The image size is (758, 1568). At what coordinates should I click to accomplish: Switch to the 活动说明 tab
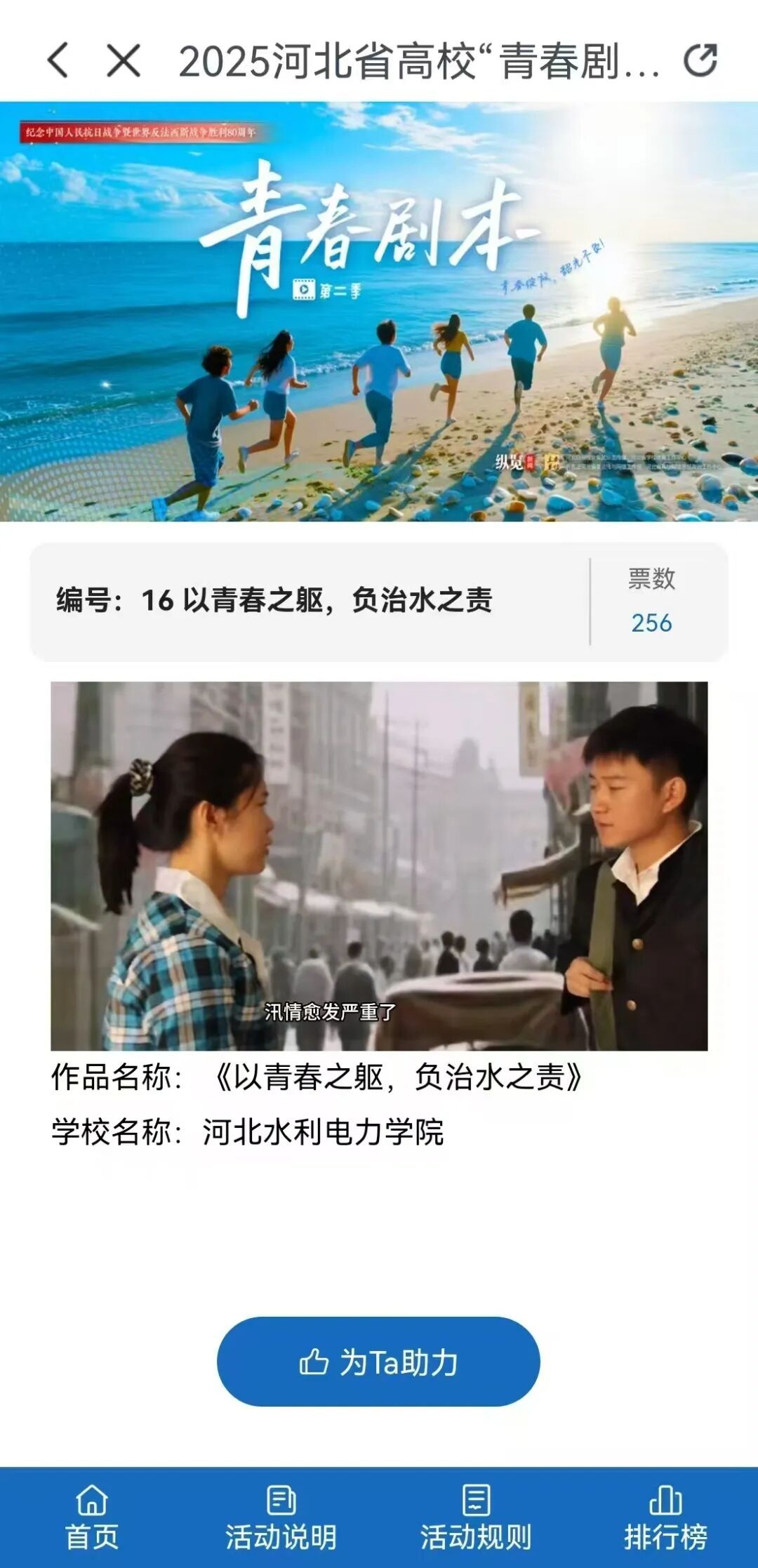tap(281, 1518)
